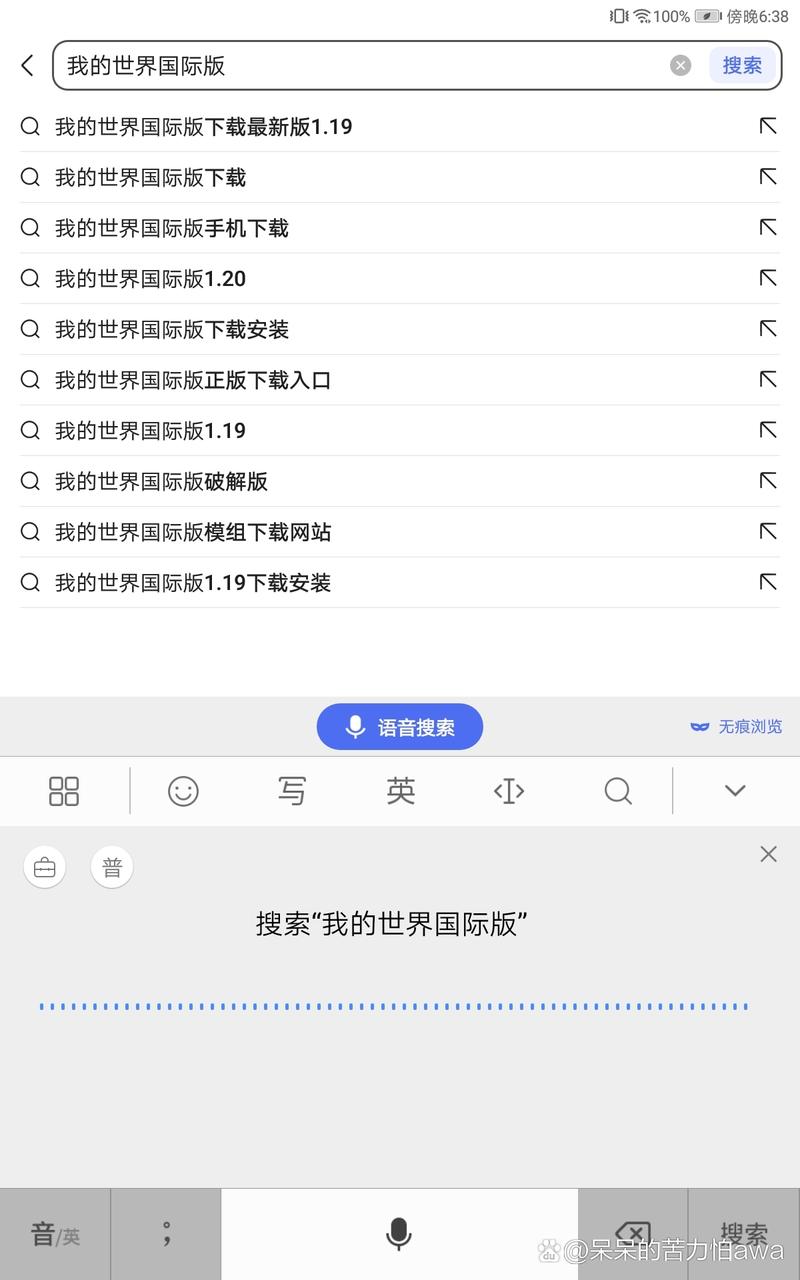800x1280 pixels.
Task: Open the keyboard apps grid icon
Action: tap(63, 791)
